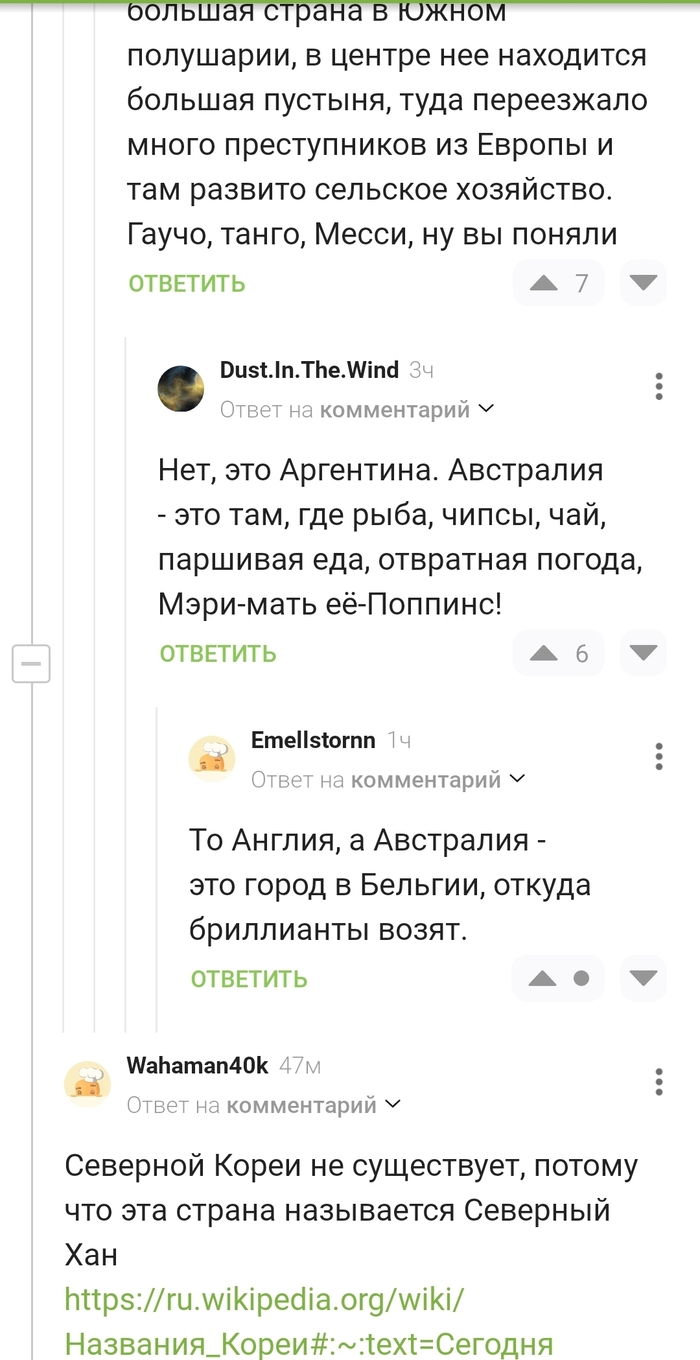The height and width of the screenshot is (1360, 700).
Task: Downvote Emellstornn's comment
Action: click(x=642, y=979)
